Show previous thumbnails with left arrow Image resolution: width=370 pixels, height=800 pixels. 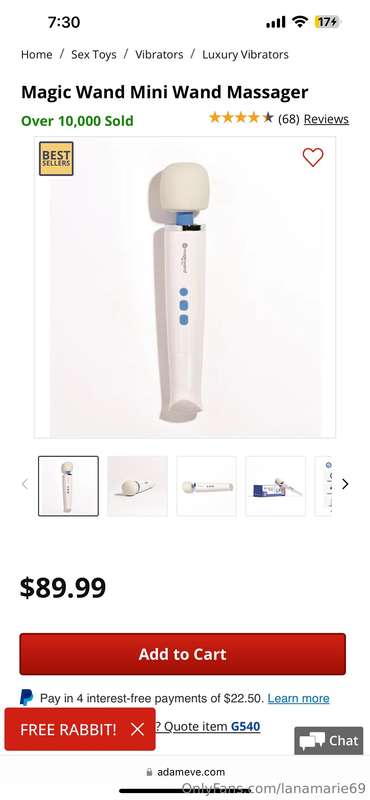[x=24, y=484]
